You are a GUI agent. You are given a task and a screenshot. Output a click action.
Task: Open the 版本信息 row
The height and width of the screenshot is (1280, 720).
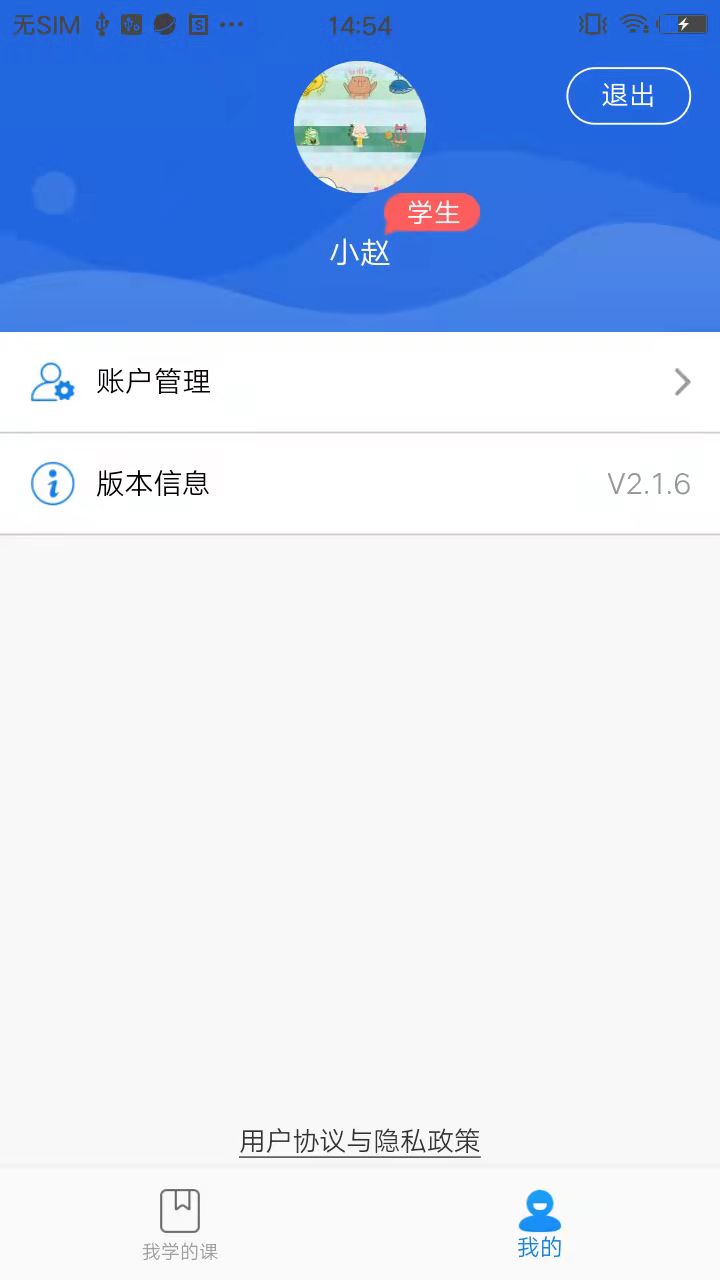pos(151,483)
